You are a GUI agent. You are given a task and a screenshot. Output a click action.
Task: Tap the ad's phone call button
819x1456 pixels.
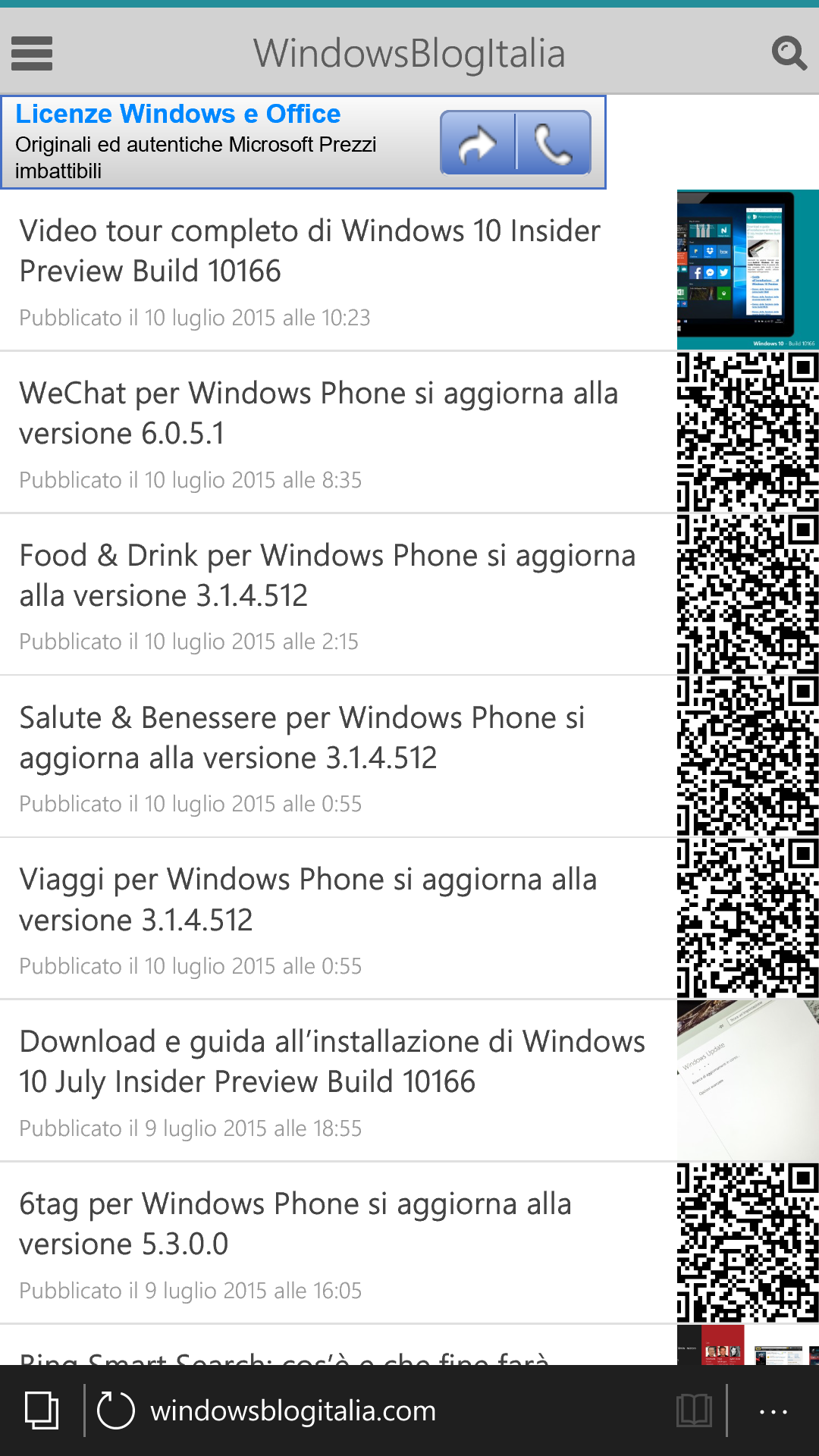click(554, 143)
